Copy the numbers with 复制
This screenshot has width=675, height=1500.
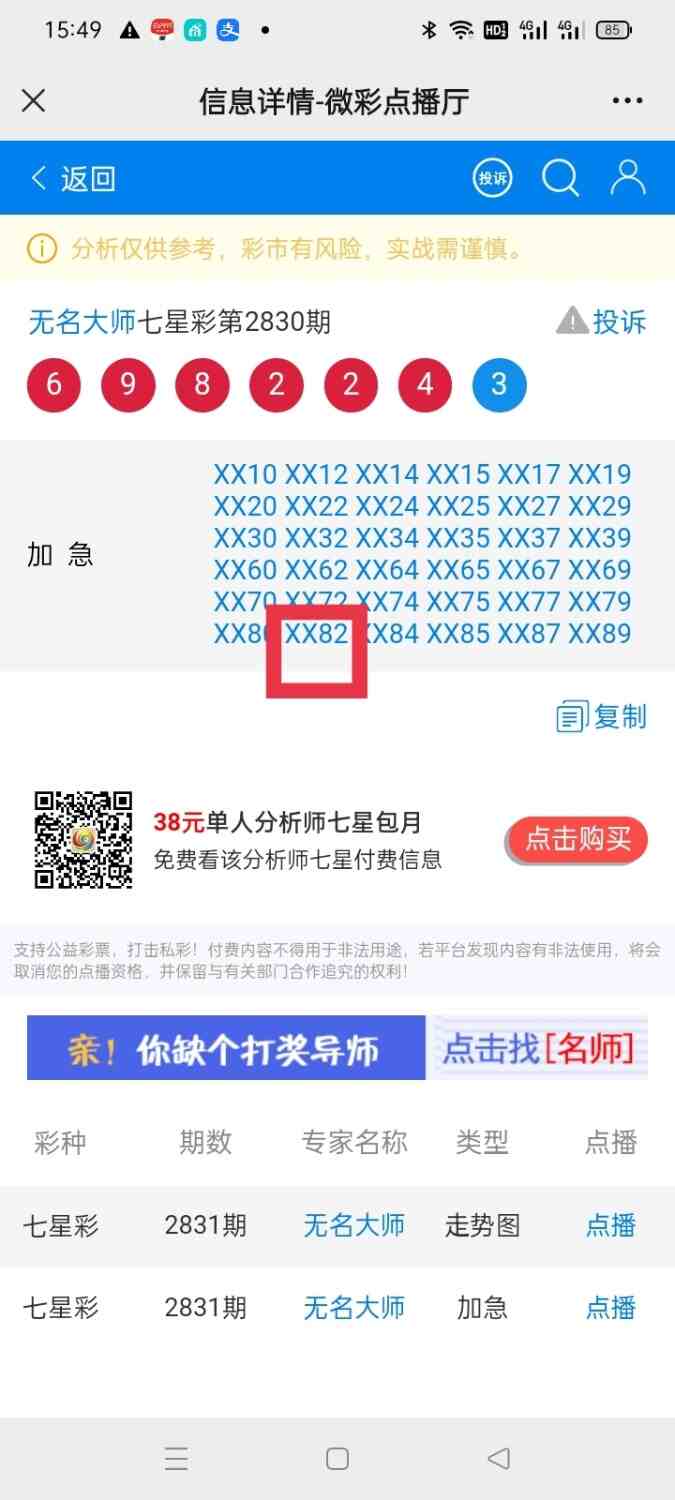(x=602, y=717)
